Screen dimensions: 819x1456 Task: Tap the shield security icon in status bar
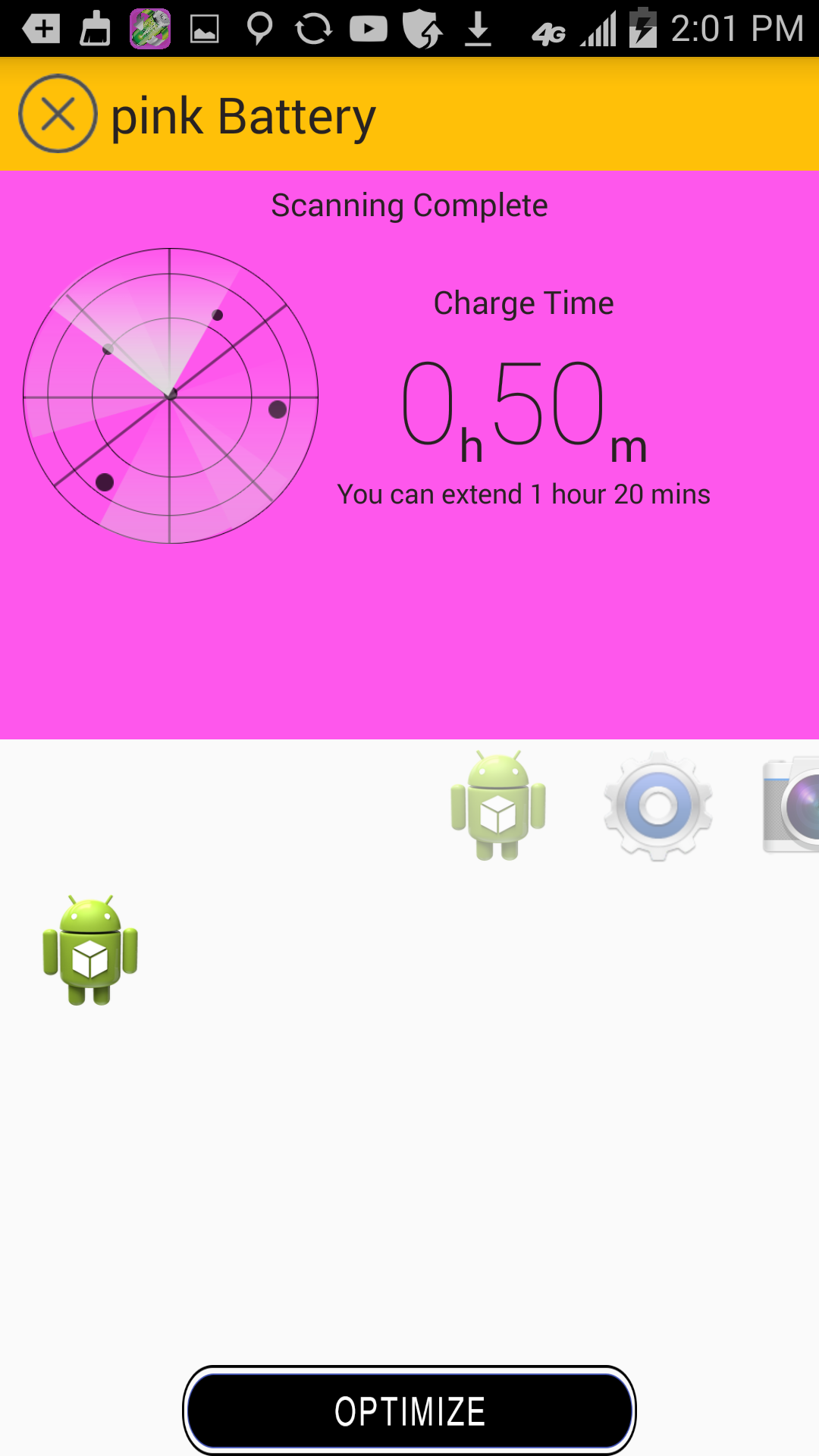coord(422,29)
